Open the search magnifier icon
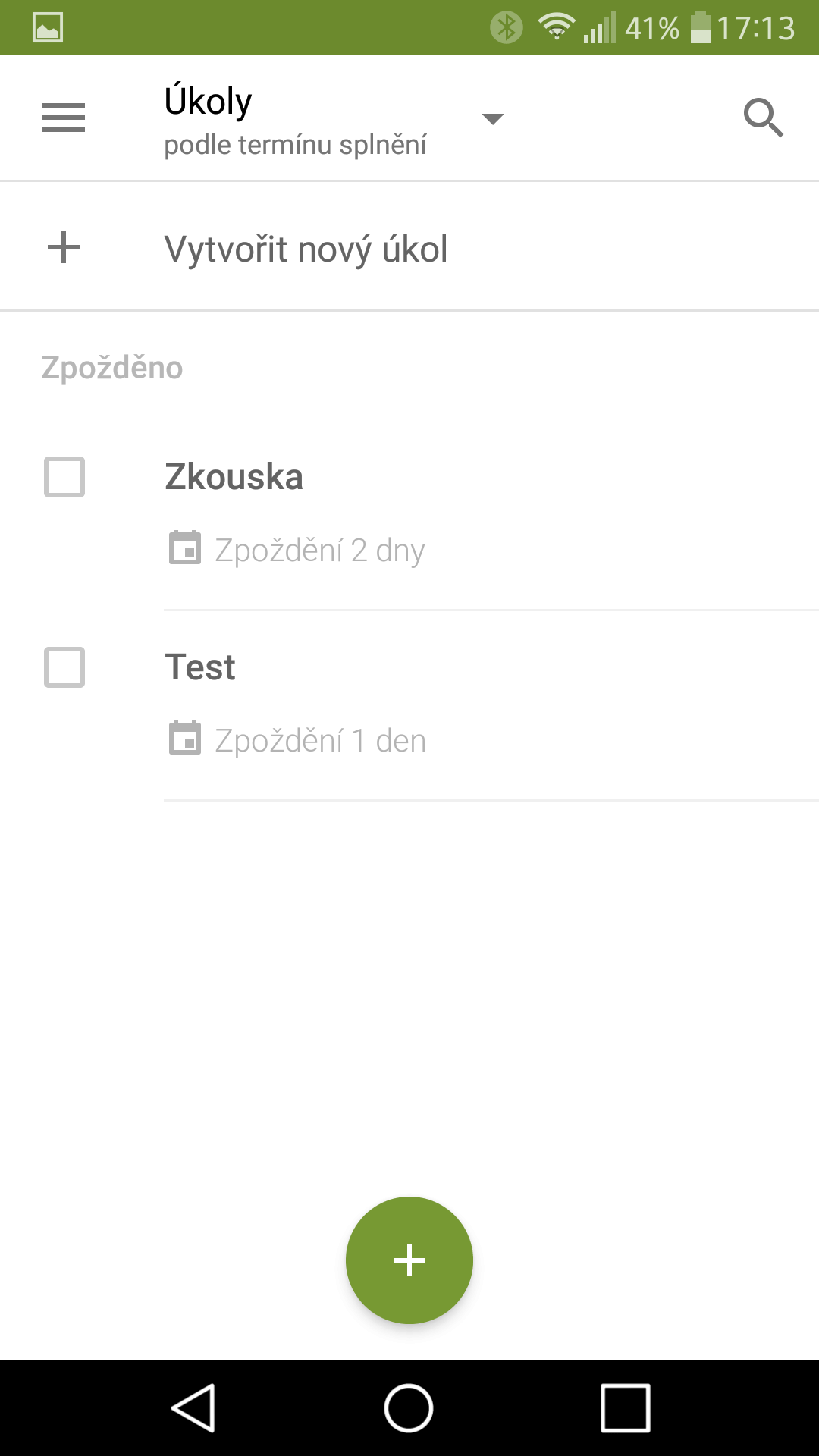 click(x=763, y=118)
